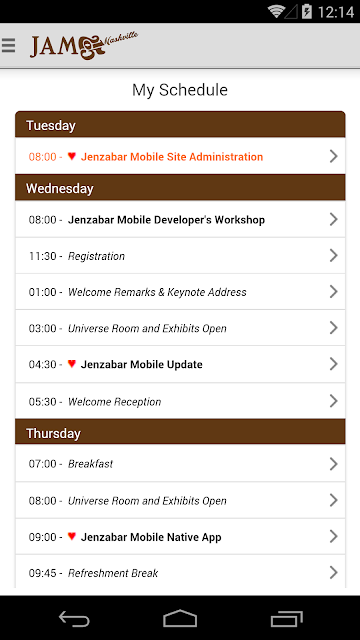Open Welcome Remarks & Keynote Address
The image size is (360, 640).
[x=180, y=291]
